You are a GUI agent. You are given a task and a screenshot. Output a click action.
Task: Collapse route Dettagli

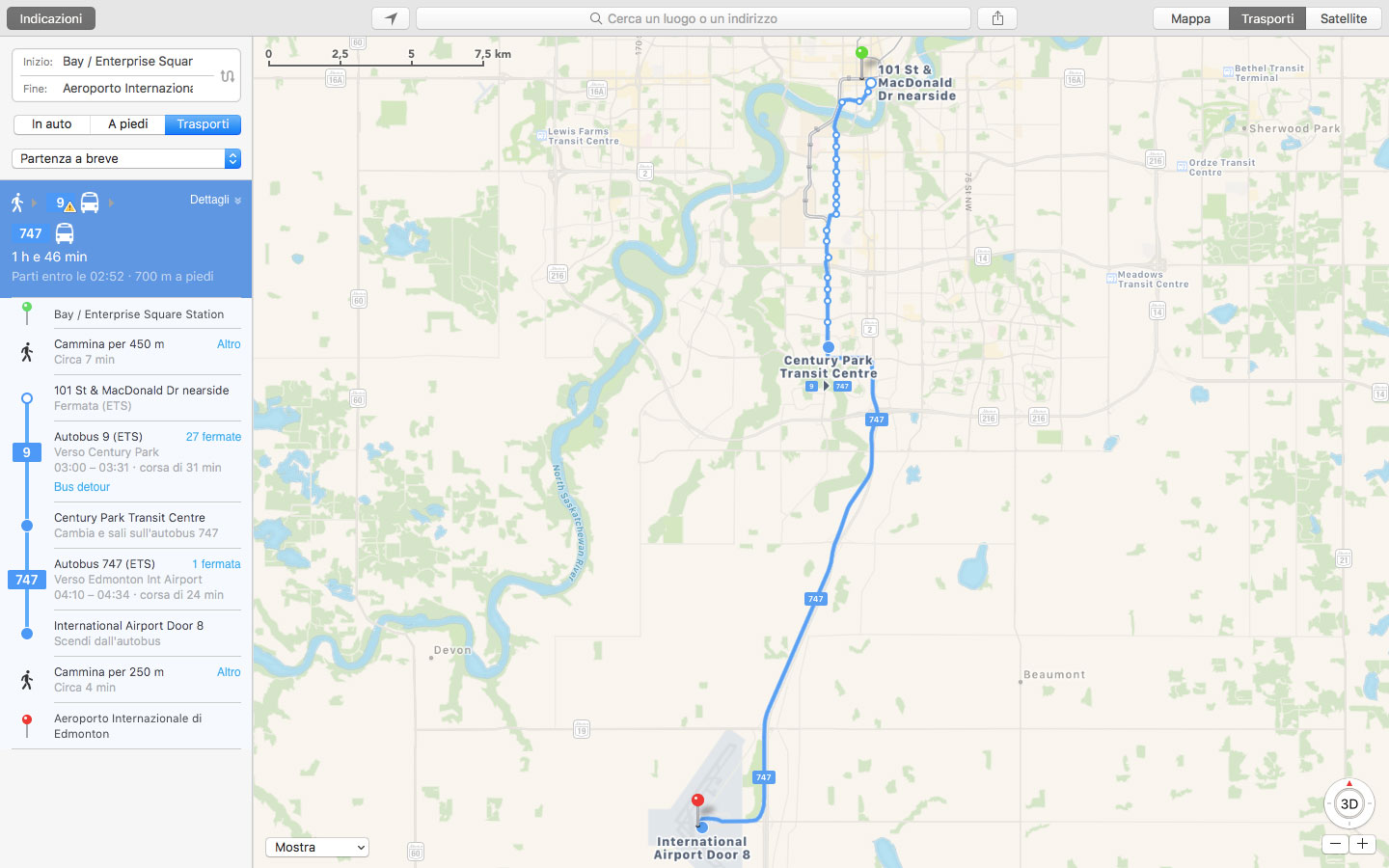point(215,200)
